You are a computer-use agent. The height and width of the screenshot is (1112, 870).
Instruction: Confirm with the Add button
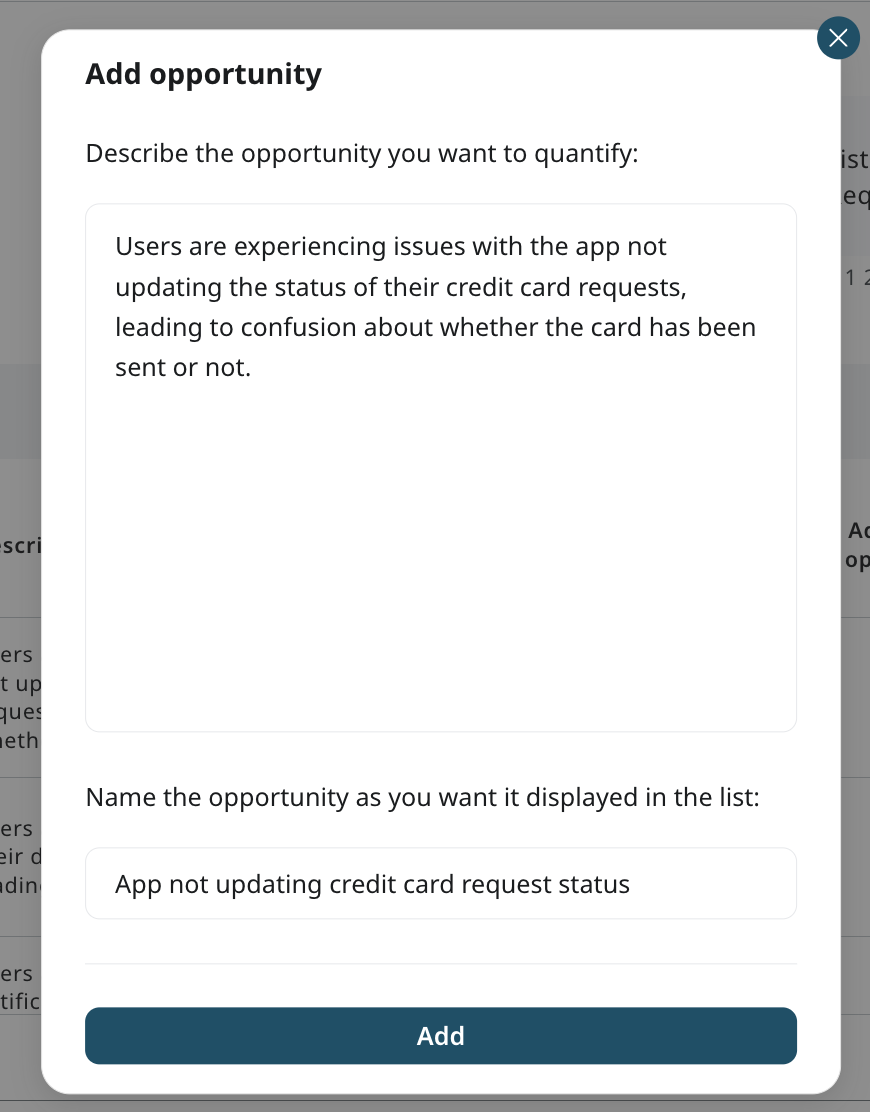440,1036
